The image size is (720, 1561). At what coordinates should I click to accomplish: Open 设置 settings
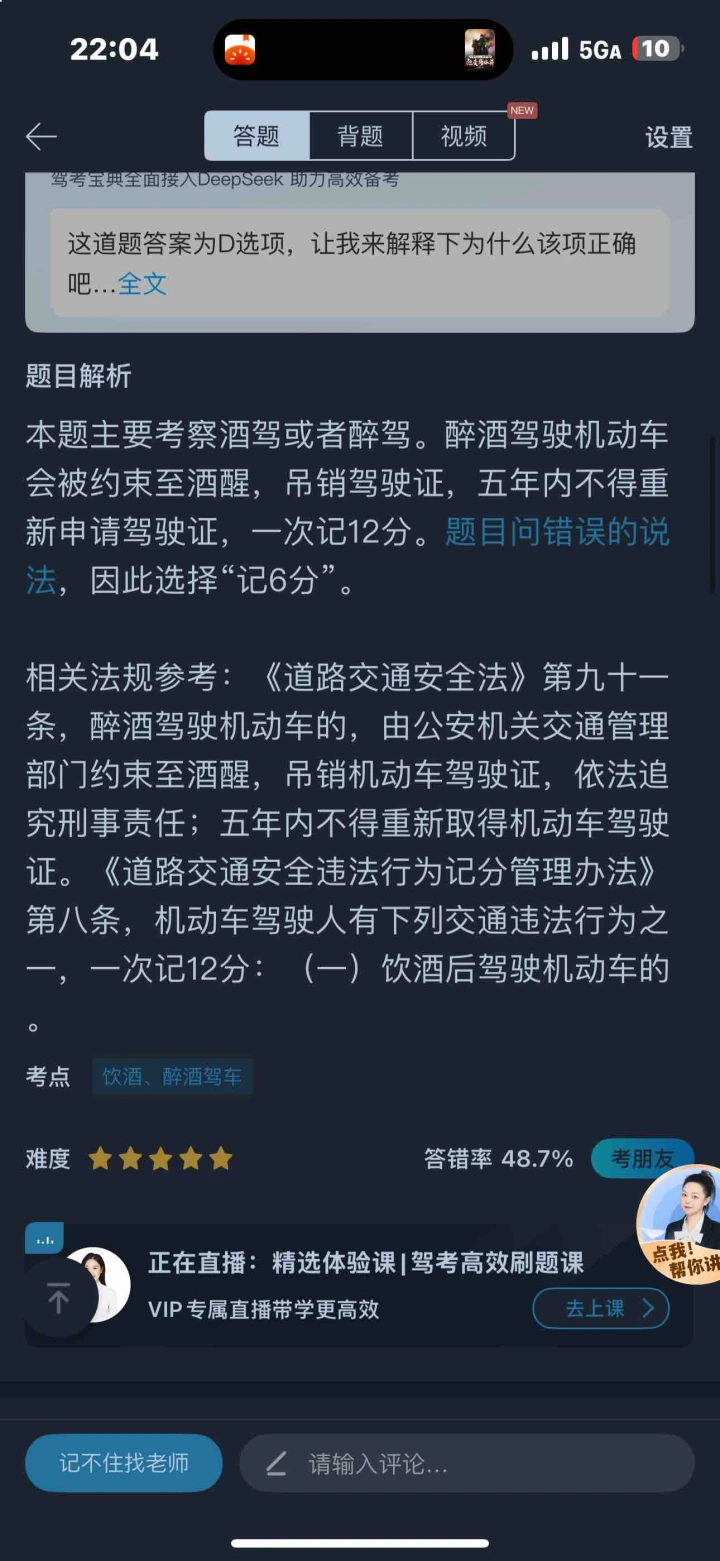(669, 137)
